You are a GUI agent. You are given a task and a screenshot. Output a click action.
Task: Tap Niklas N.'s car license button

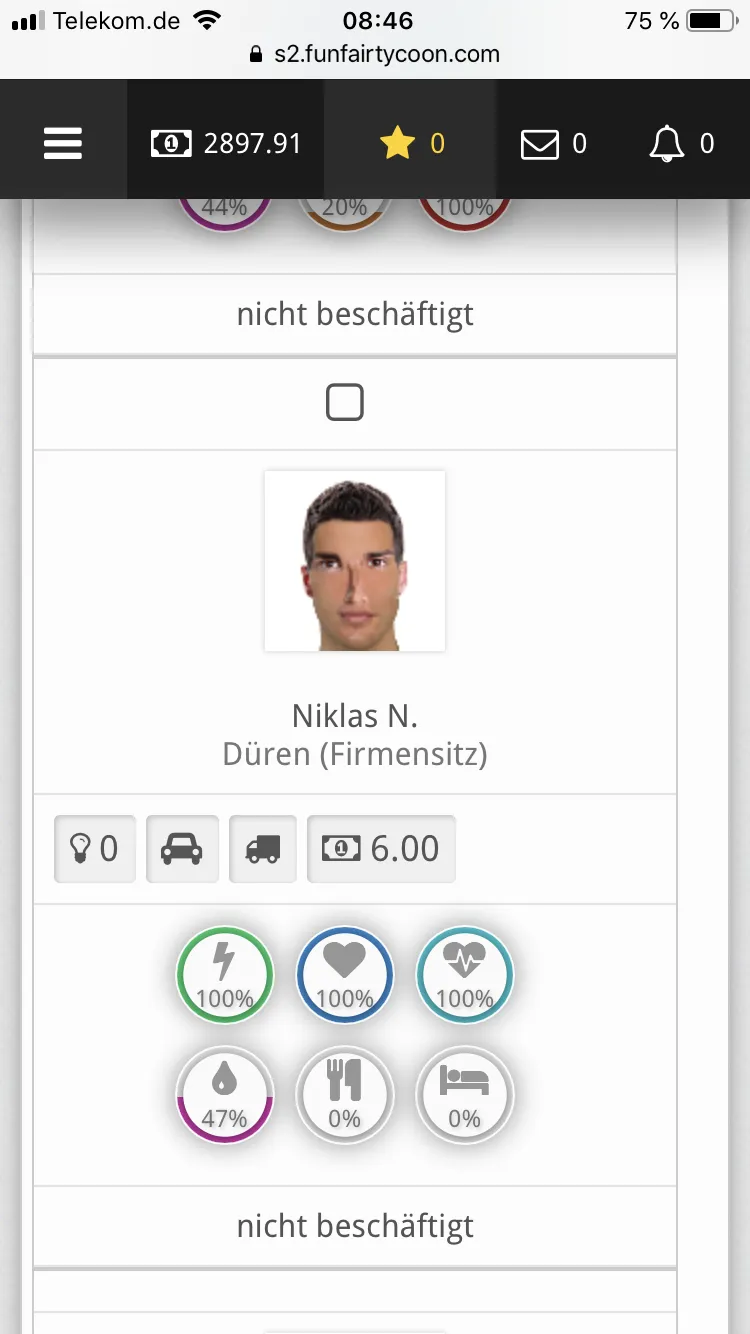pos(182,849)
